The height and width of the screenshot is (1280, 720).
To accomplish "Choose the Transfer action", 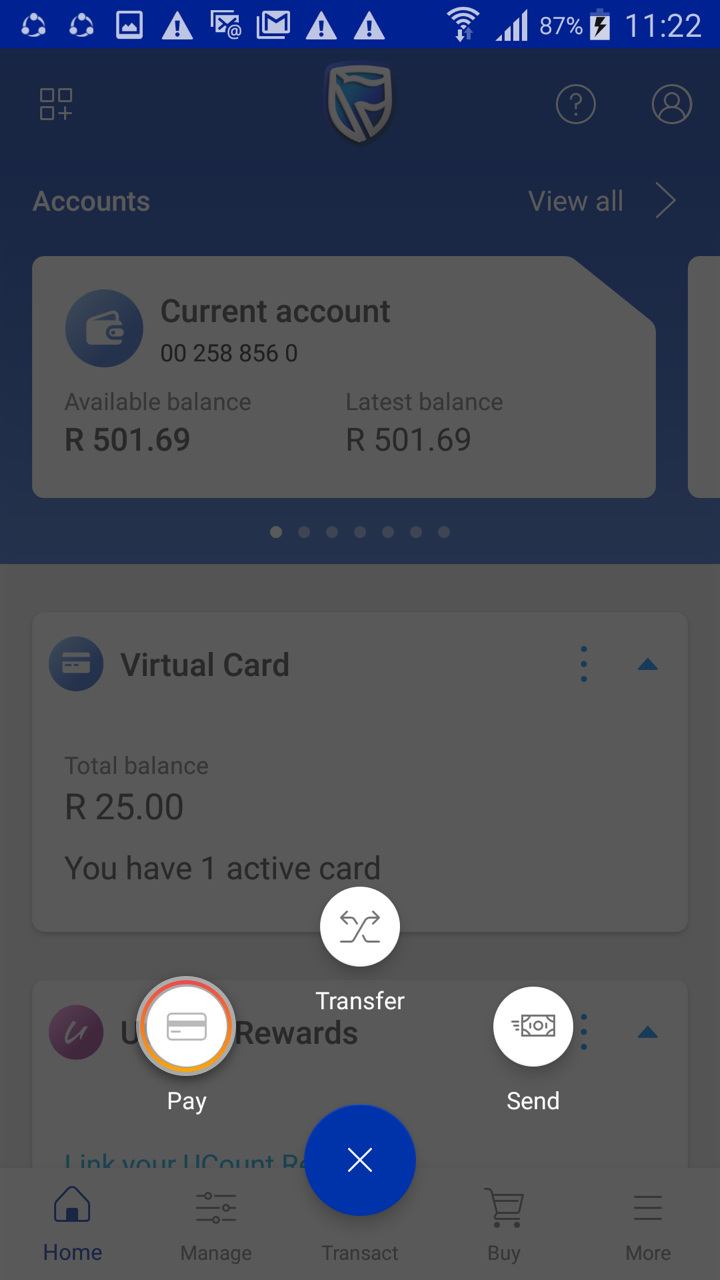I will coord(360,928).
